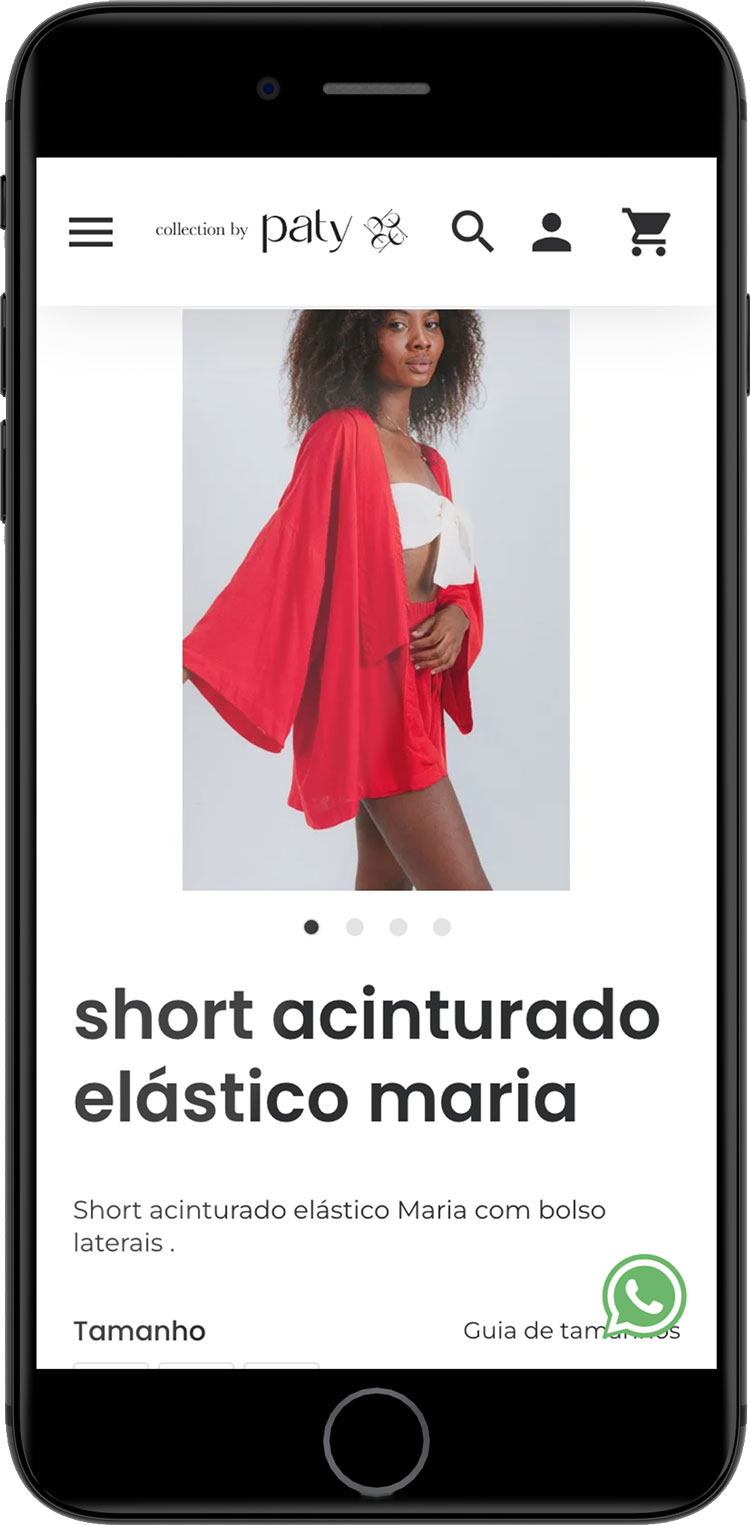Open the hamburger navigation menu
Viewport: 750px width, 1525px height.
click(x=91, y=232)
